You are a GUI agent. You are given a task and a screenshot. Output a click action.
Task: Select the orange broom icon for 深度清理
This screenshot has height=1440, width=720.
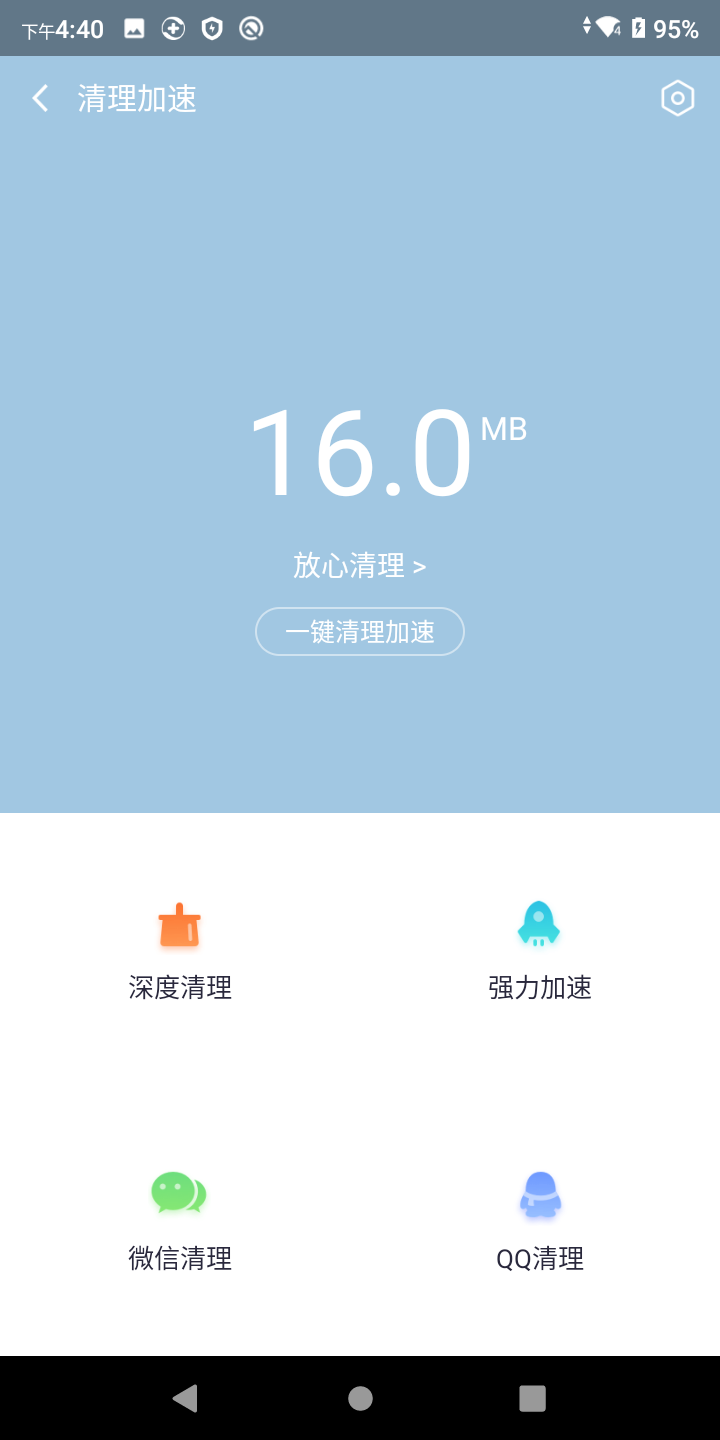coord(179,925)
